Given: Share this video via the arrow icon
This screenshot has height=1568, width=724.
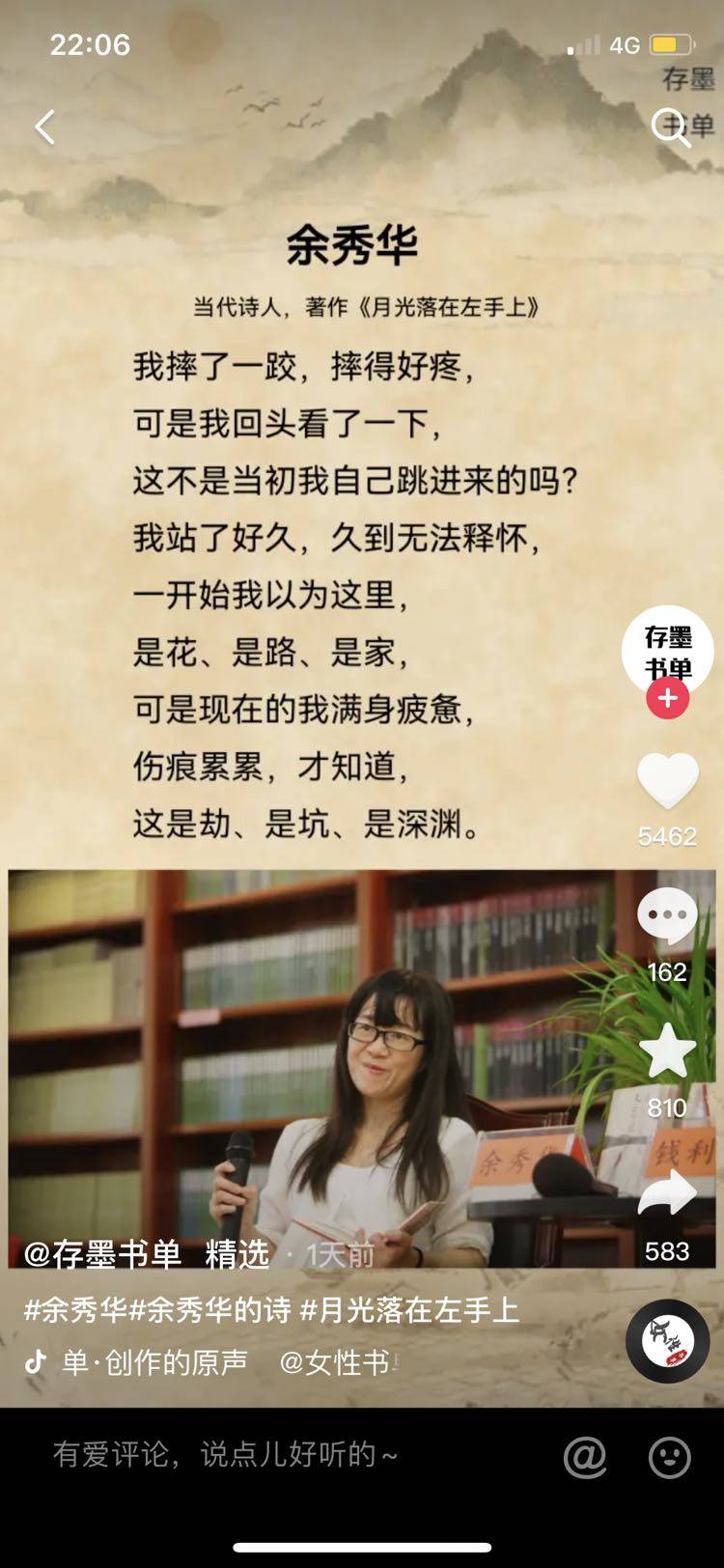Looking at the screenshot, I should (667, 1195).
